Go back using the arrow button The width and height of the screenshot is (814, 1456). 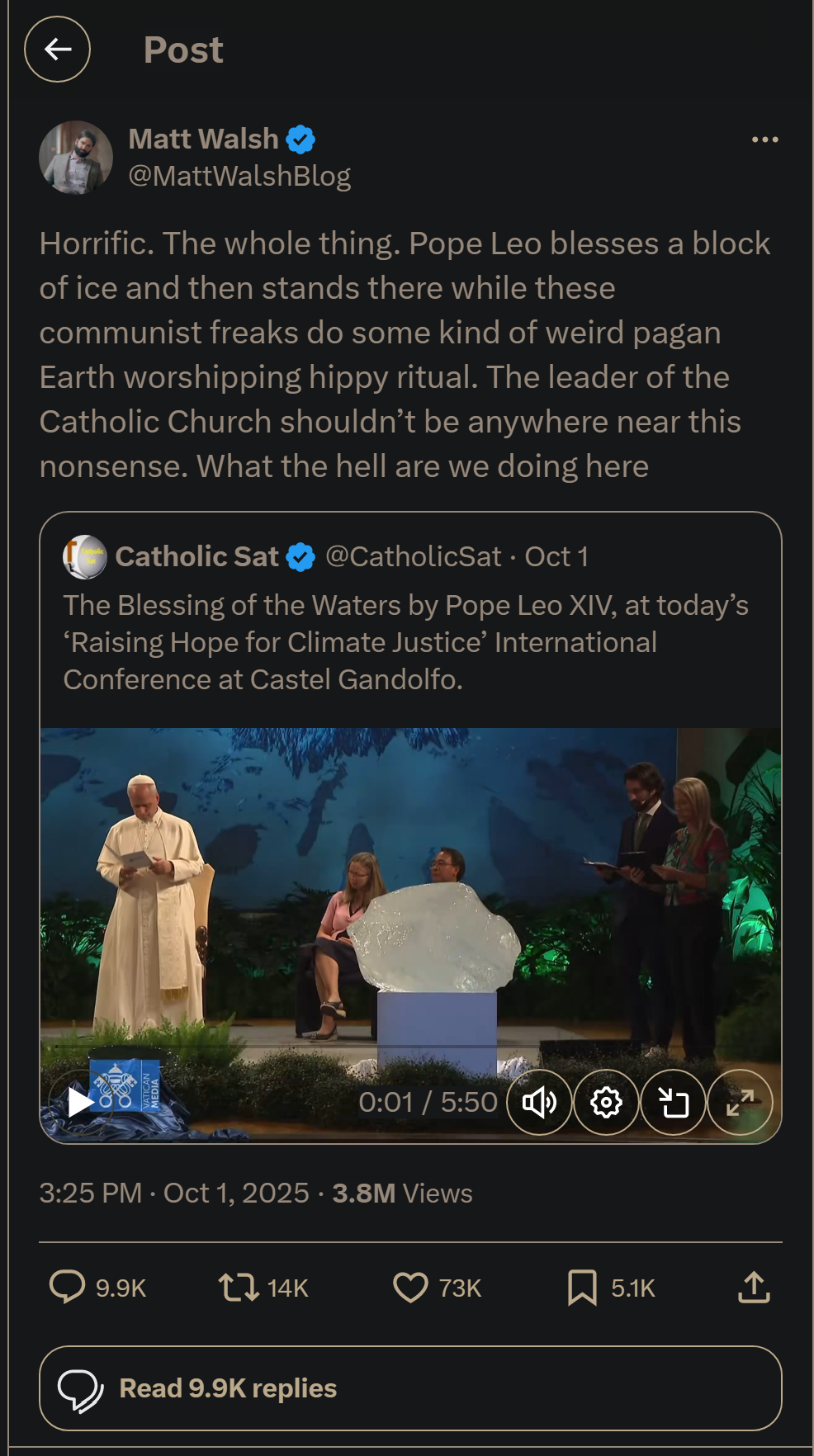click(57, 50)
